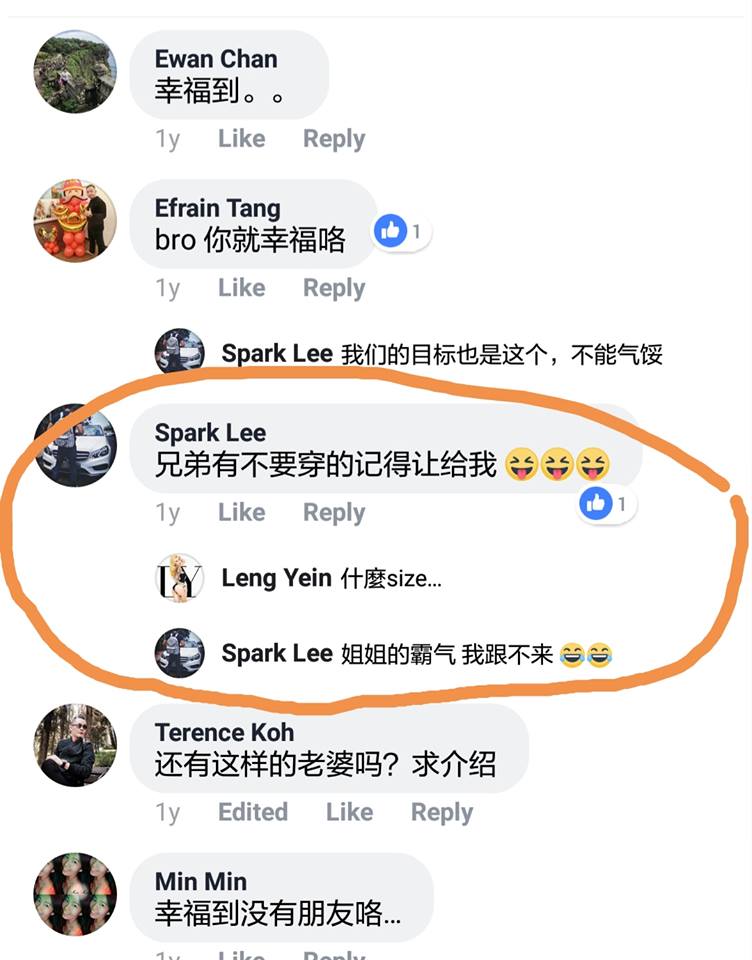Screen dimensions: 752x960
Task: Reply to Spark Lee's main comment
Action: [x=334, y=512]
